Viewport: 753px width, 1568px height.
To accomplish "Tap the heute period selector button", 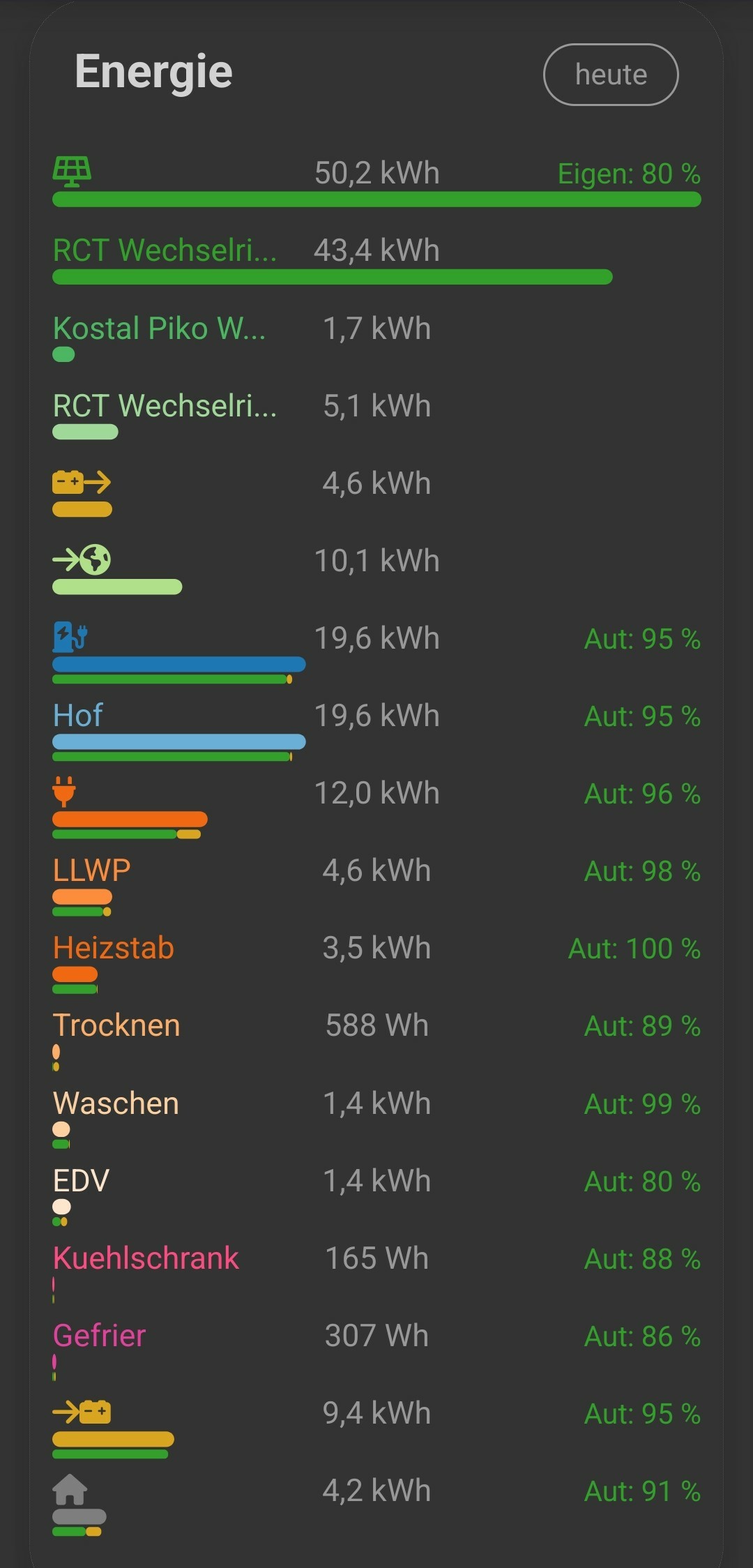I will coord(611,75).
